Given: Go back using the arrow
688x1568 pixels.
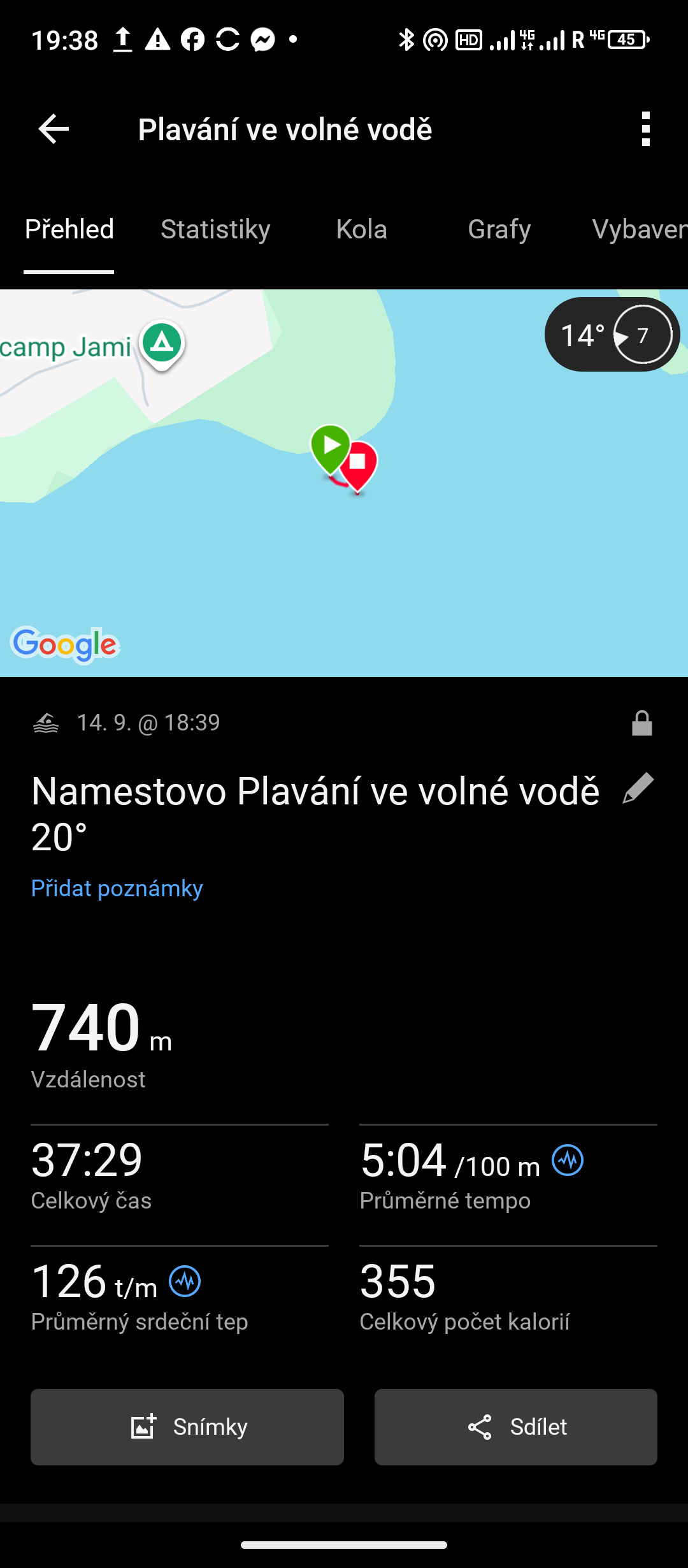Looking at the screenshot, I should coord(54,129).
